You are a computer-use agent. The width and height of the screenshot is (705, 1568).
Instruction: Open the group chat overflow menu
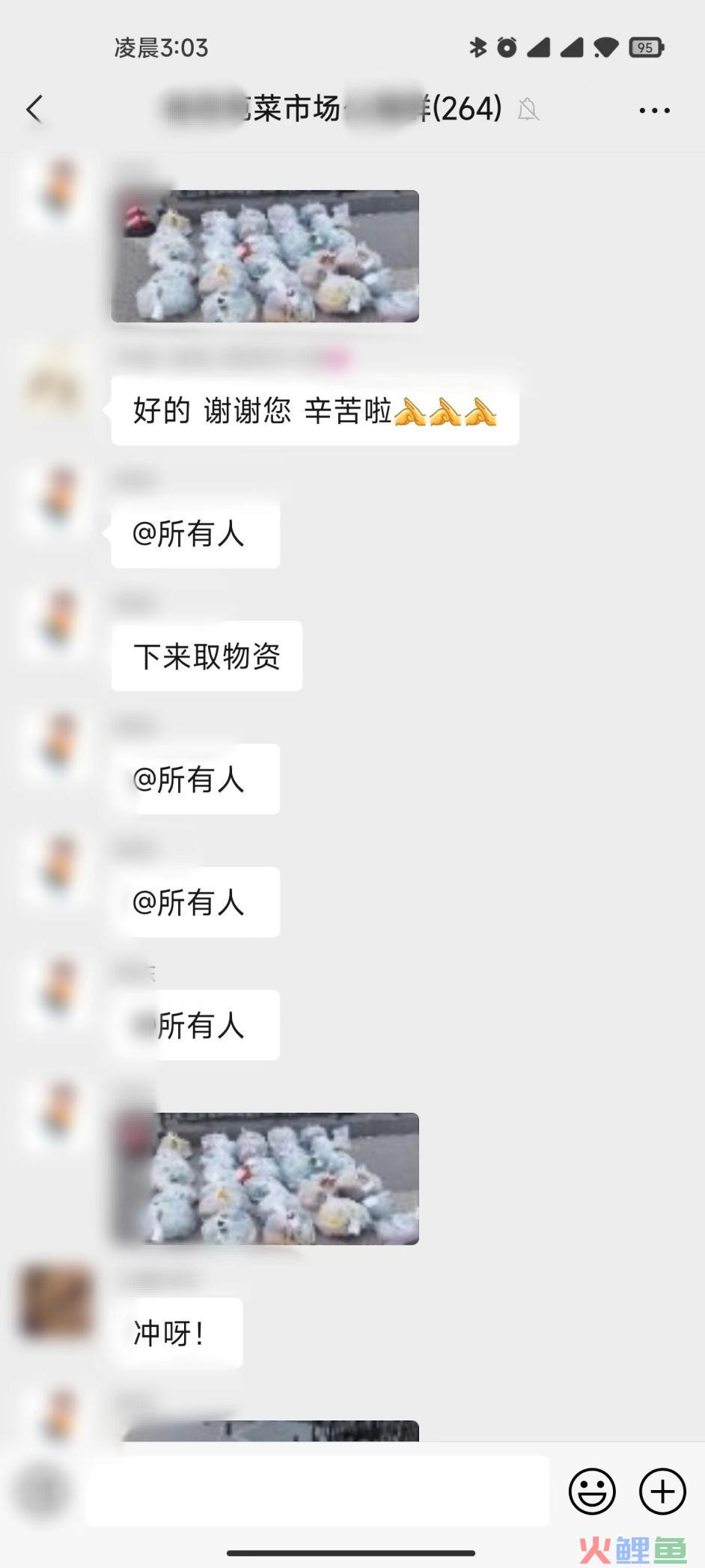[x=654, y=110]
